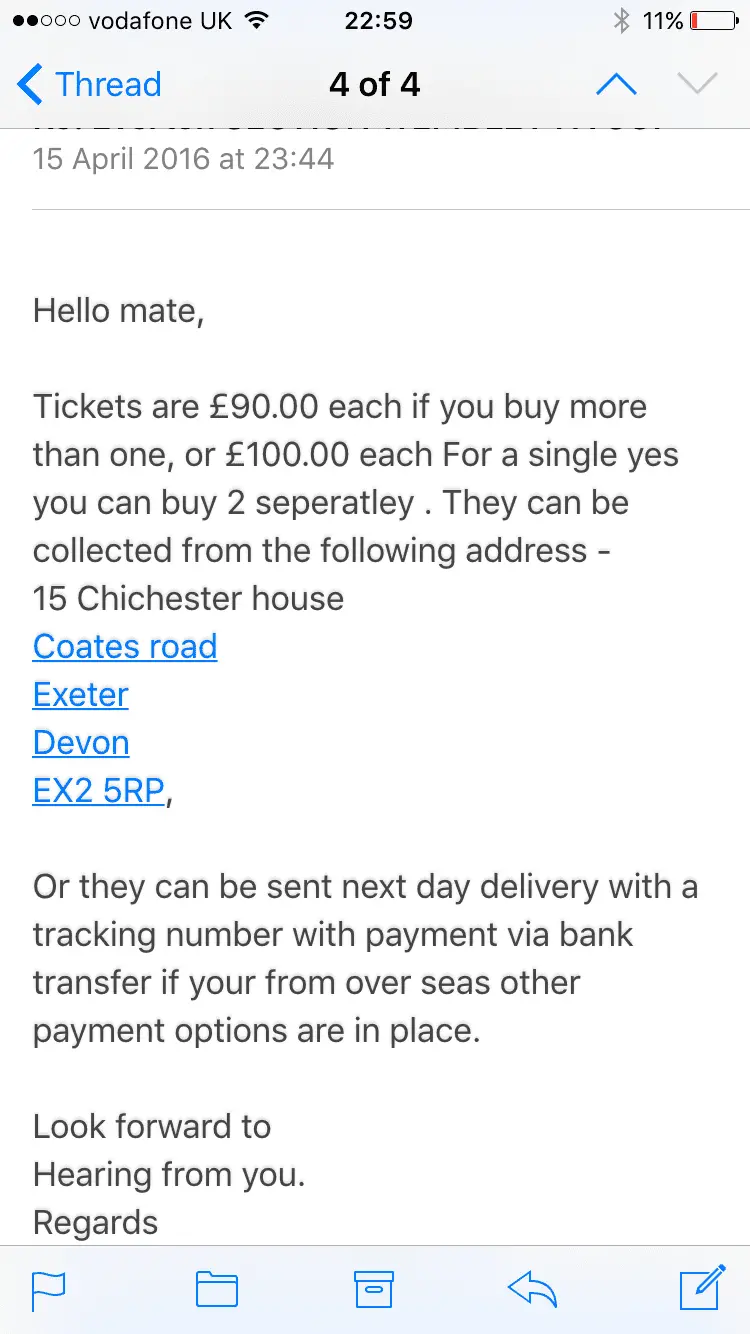
Task: Move email to a folder
Action: pos(216,1290)
